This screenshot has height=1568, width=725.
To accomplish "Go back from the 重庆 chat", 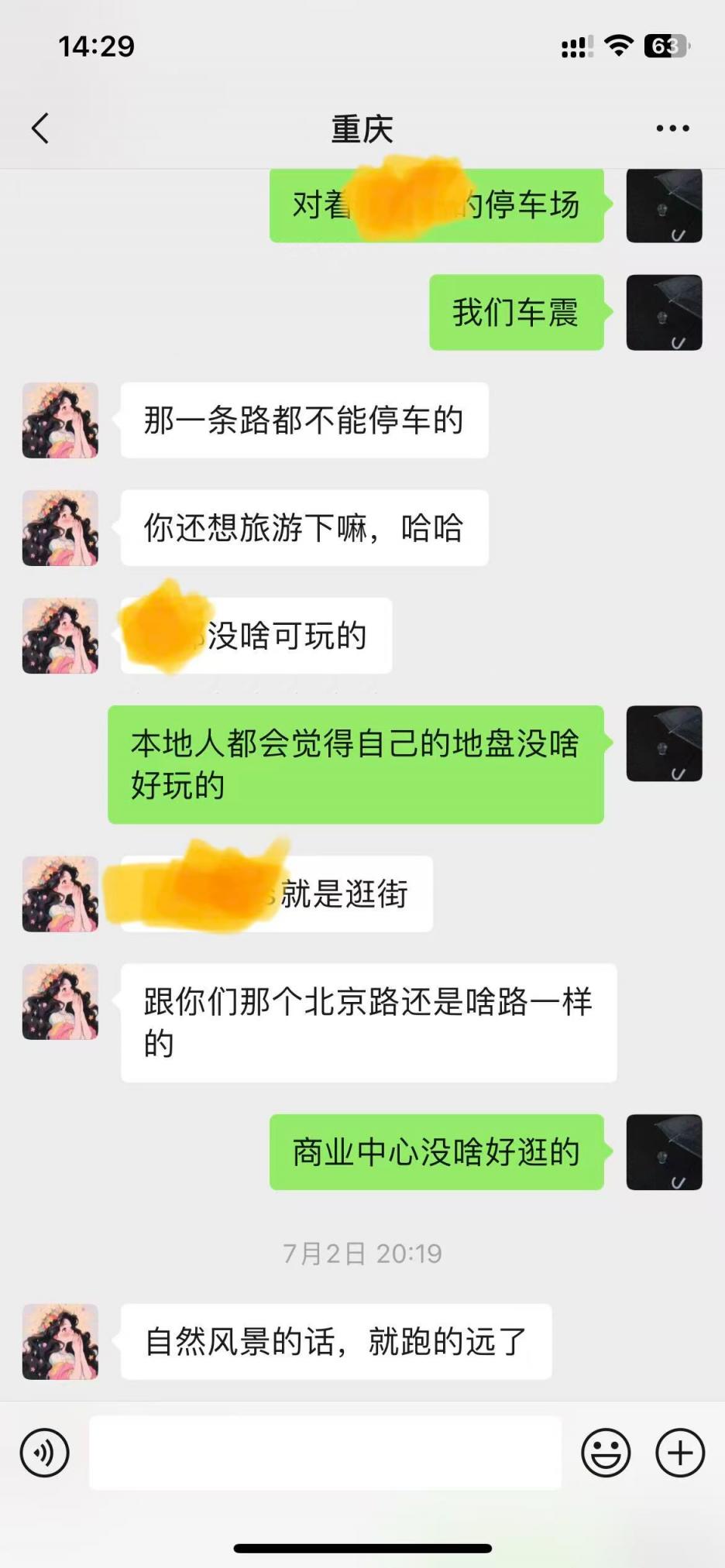I will pyautogui.click(x=41, y=129).
